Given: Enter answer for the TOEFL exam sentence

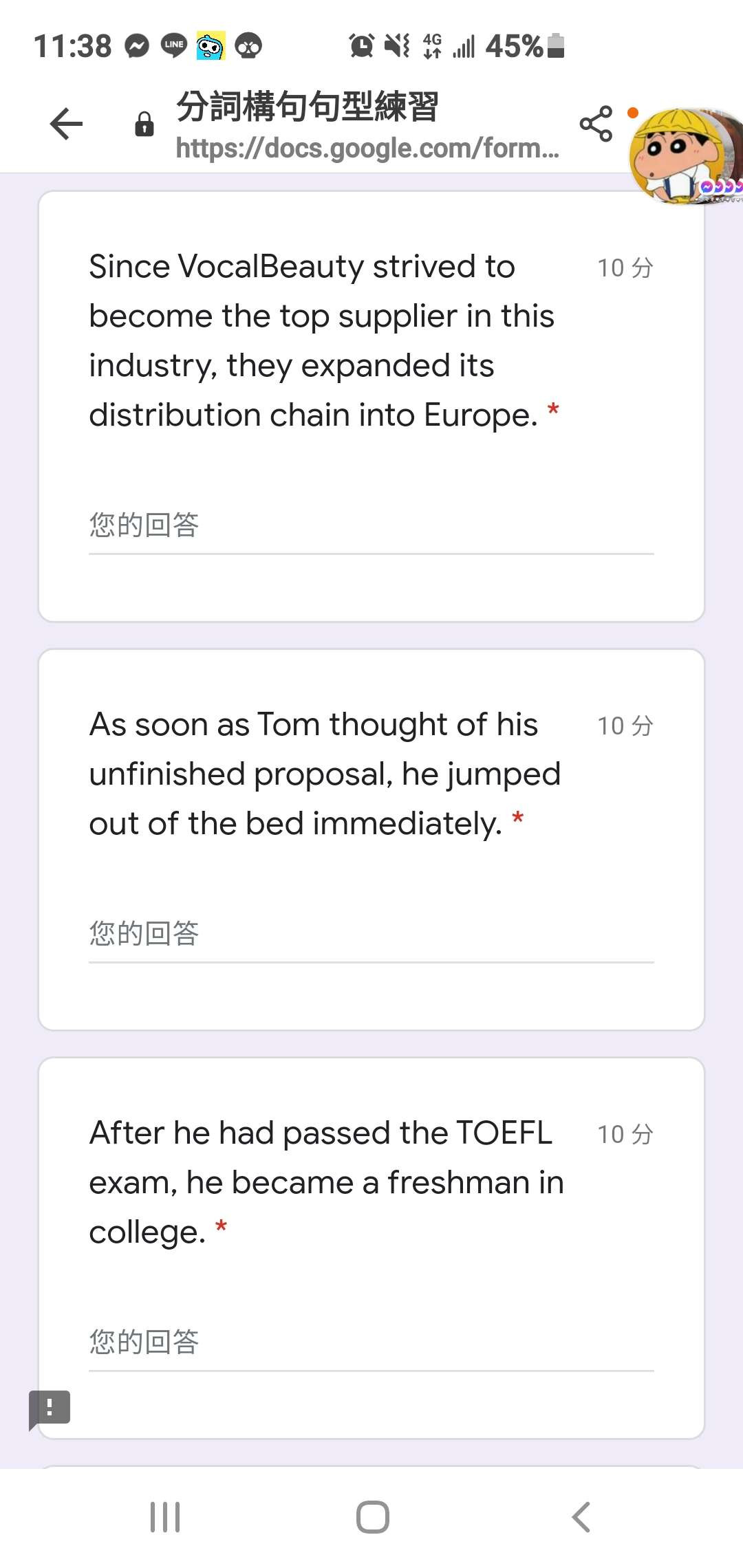Looking at the screenshot, I should [x=371, y=1343].
